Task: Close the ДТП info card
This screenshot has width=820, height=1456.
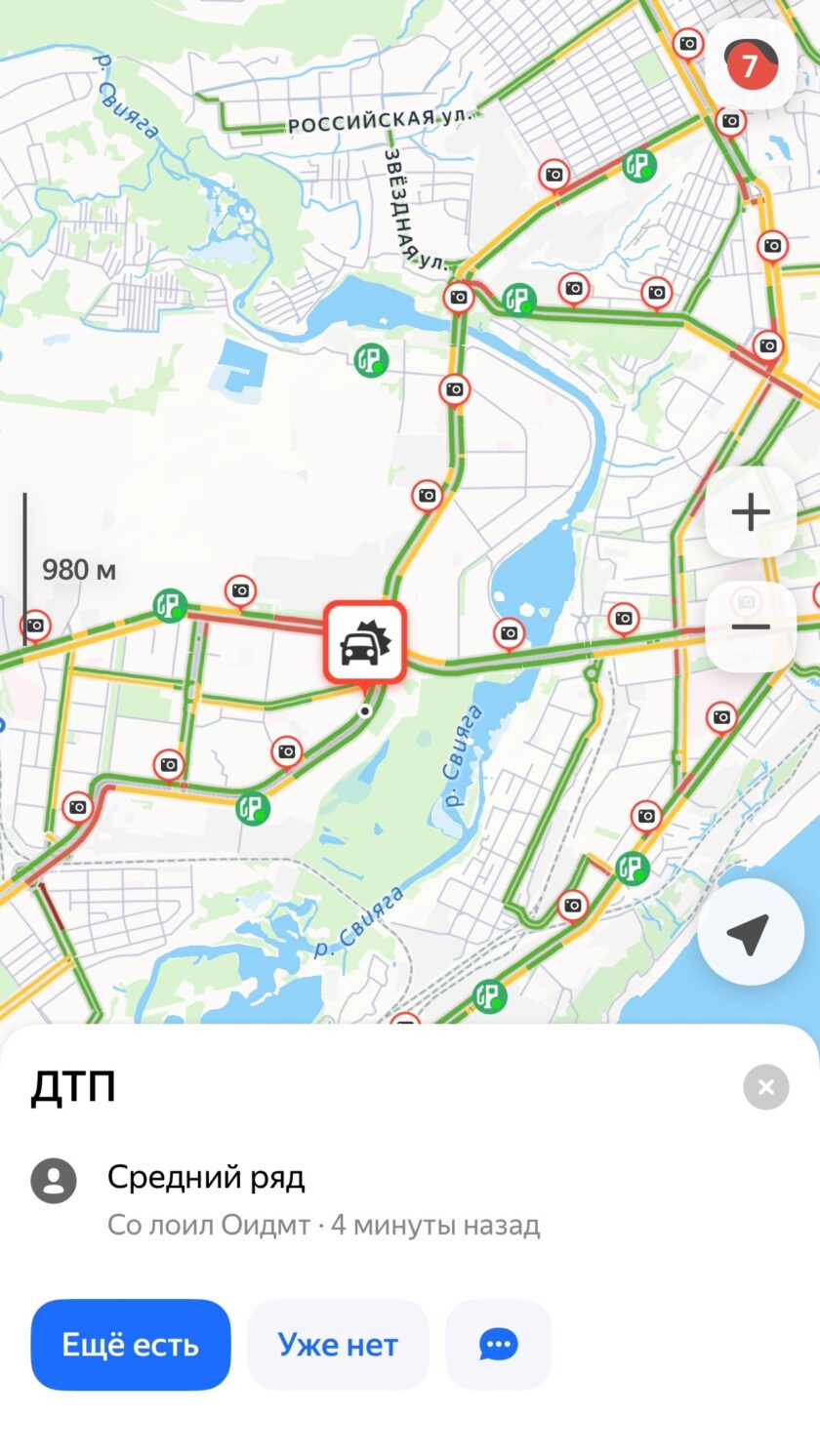Action: click(765, 1086)
